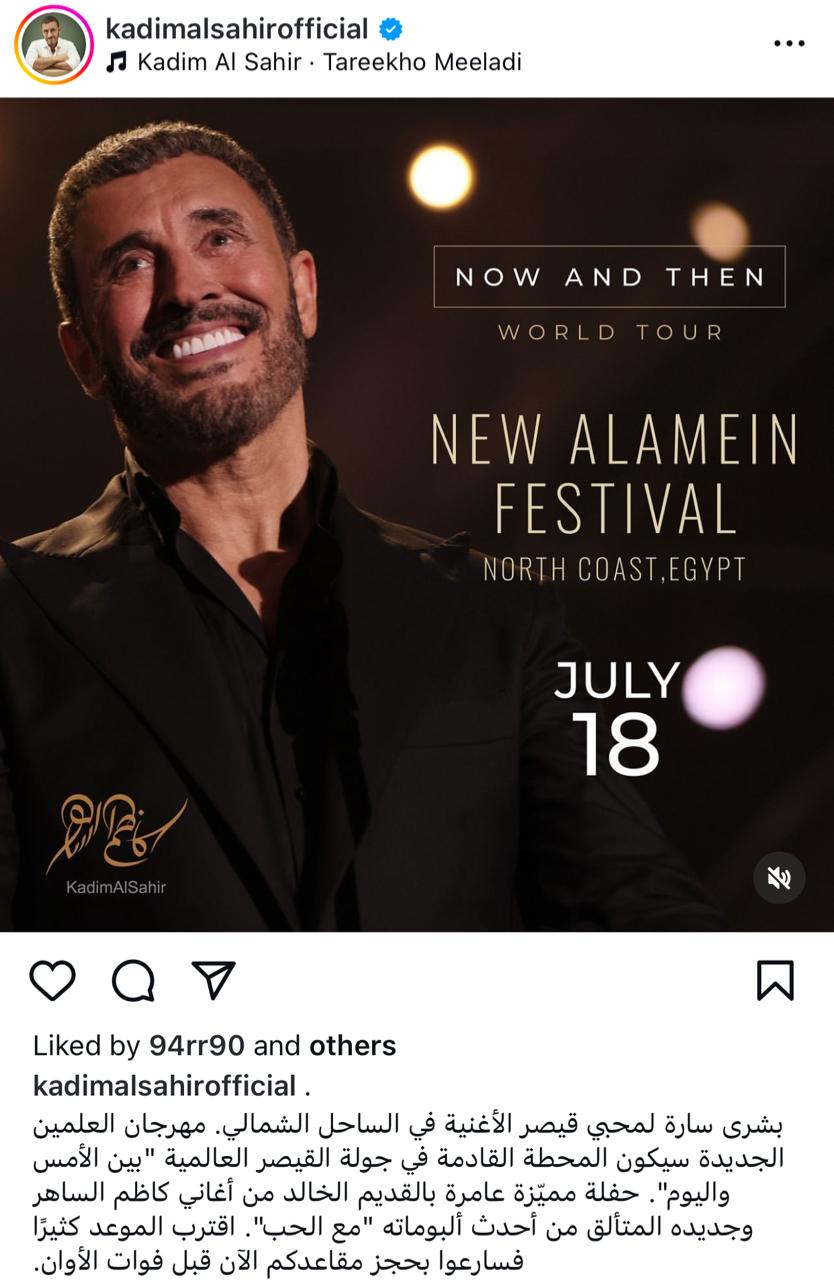The width and height of the screenshot is (834, 1280).
Task: Open the comments on this post
Action: pos(133,981)
